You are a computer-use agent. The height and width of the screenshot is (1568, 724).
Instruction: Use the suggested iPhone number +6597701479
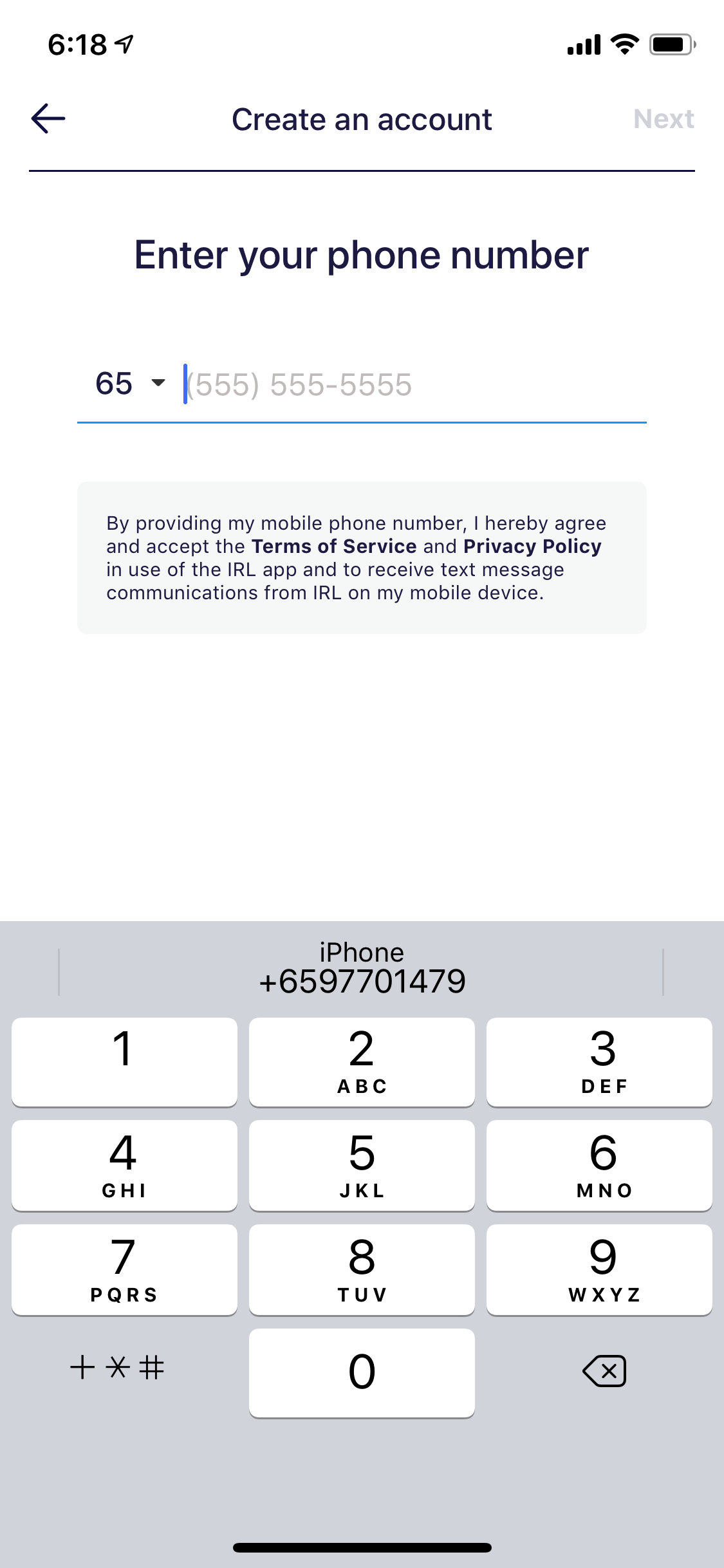362,969
